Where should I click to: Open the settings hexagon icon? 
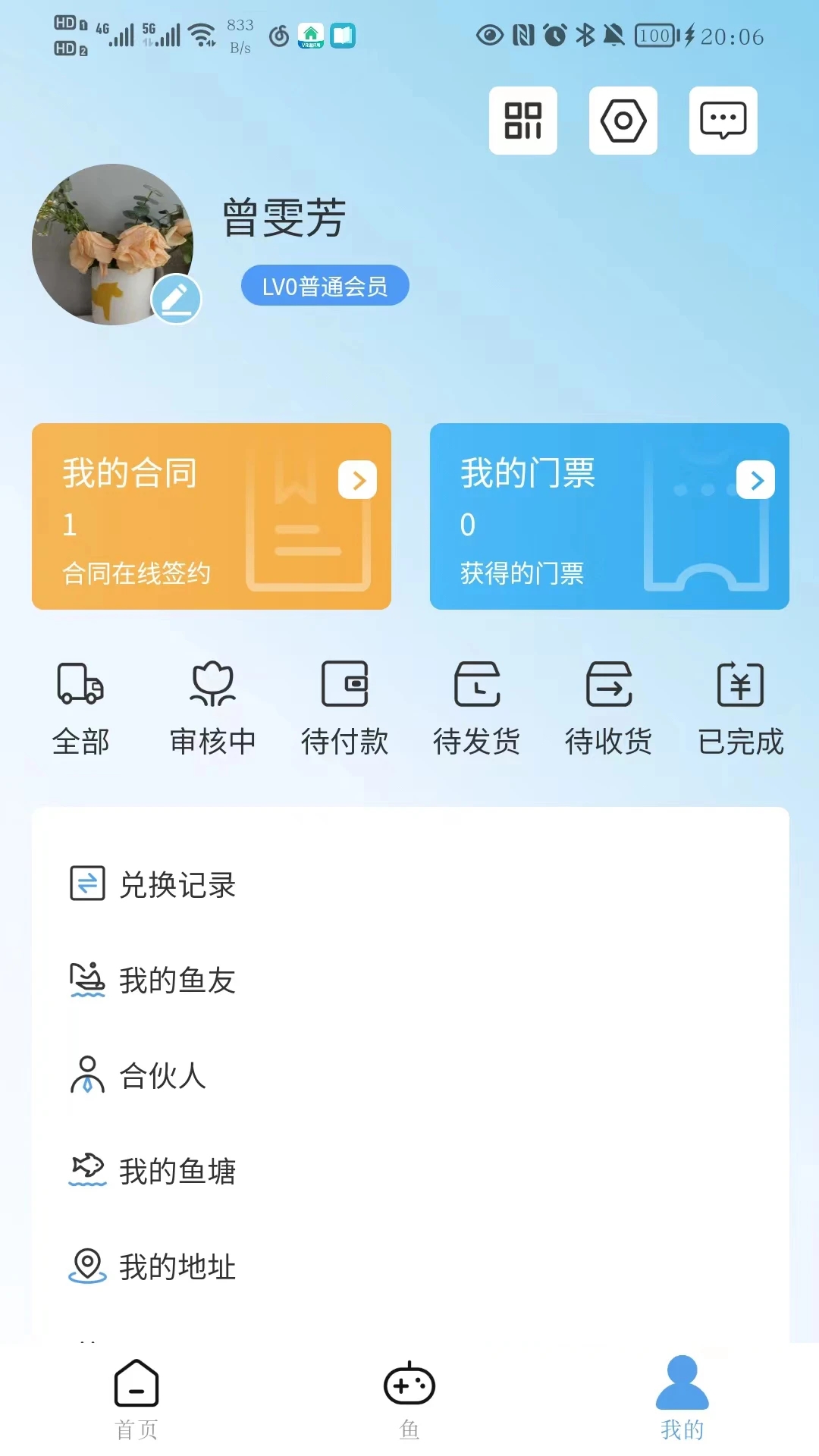pyautogui.click(x=623, y=121)
